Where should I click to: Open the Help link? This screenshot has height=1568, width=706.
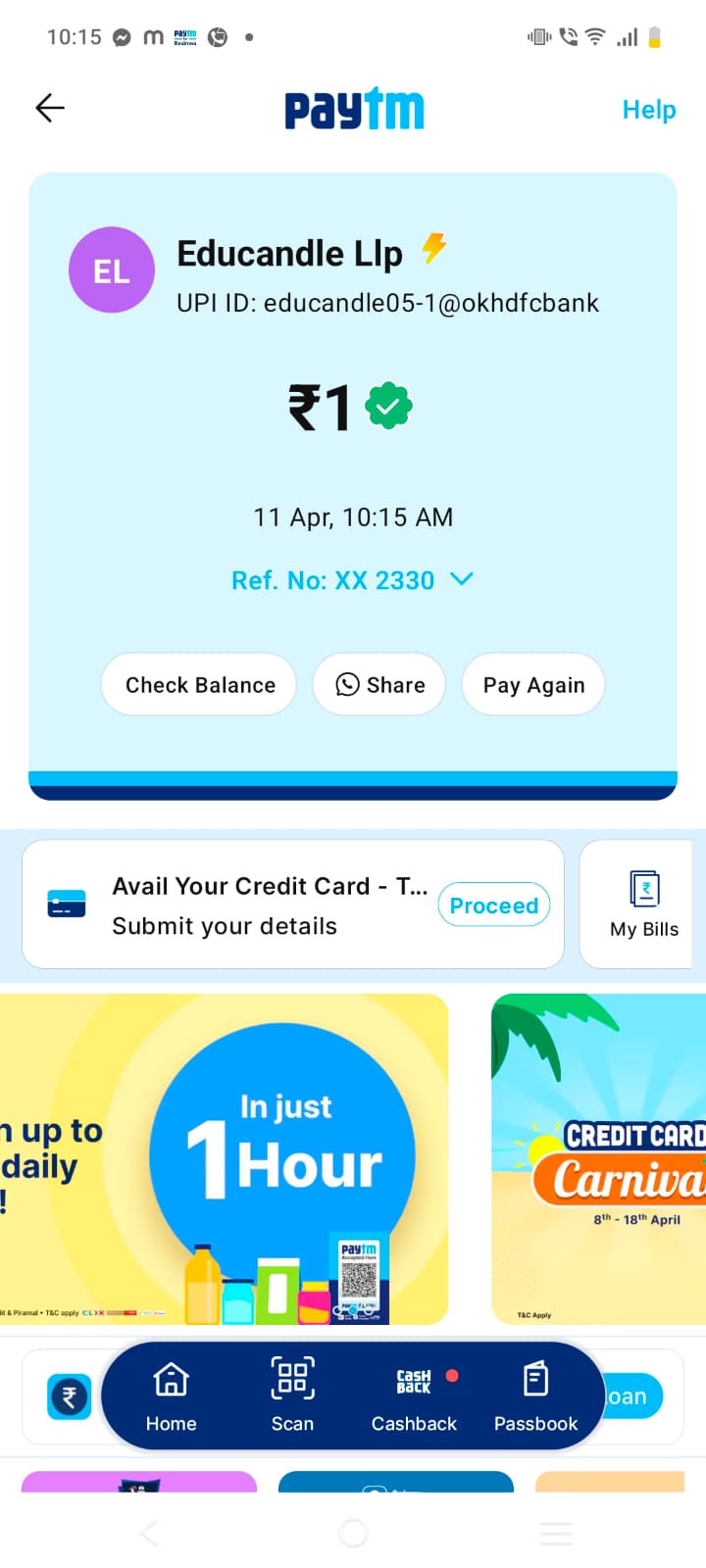click(x=648, y=110)
